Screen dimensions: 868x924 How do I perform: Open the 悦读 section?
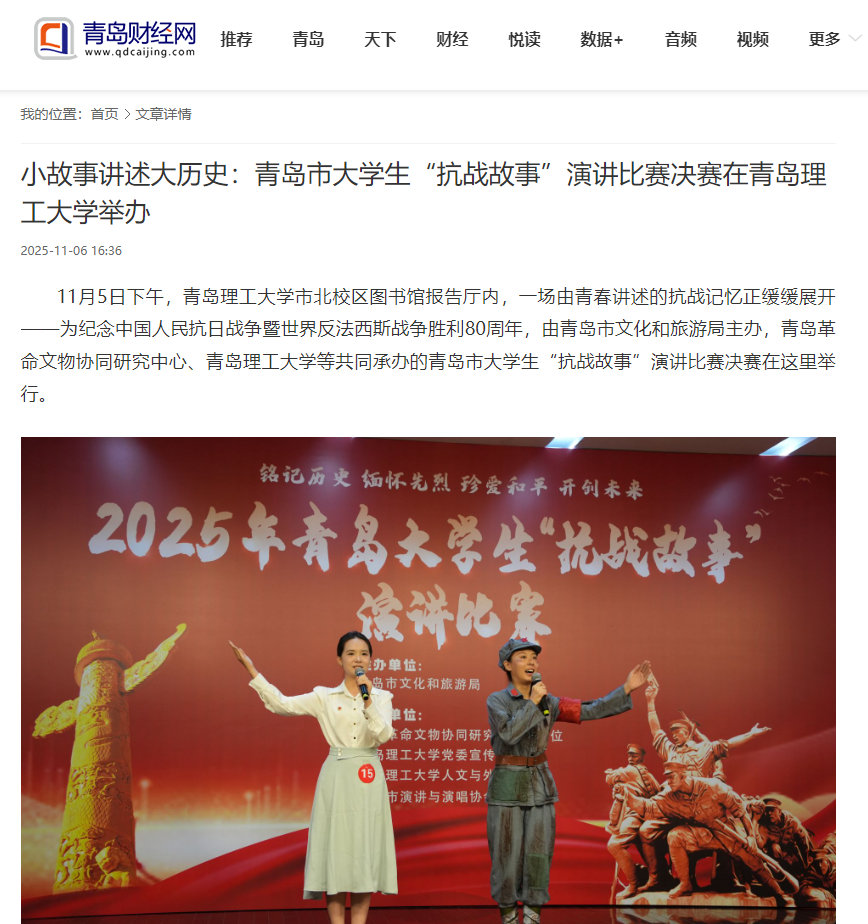(x=524, y=40)
